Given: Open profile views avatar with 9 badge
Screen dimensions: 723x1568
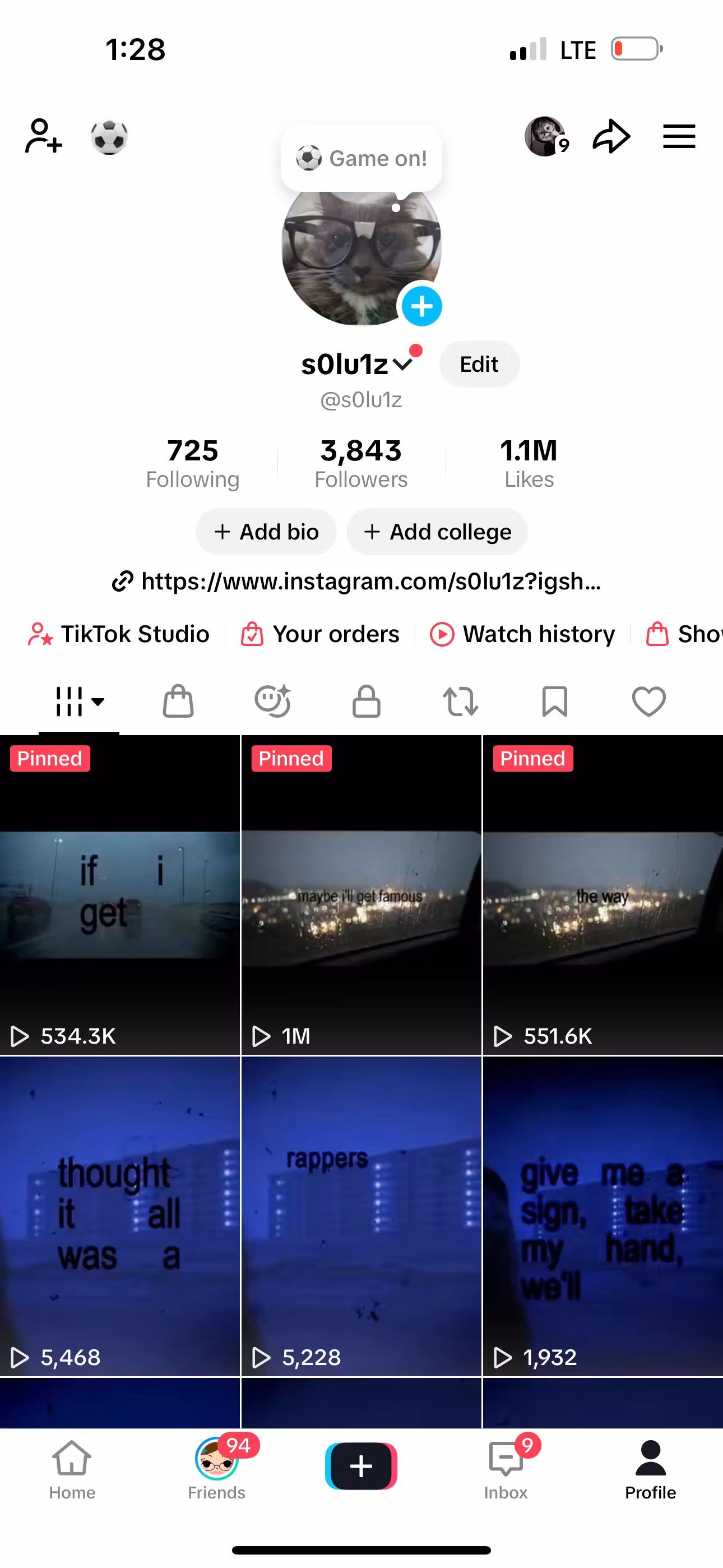Looking at the screenshot, I should pyautogui.click(x=546, y=136).
